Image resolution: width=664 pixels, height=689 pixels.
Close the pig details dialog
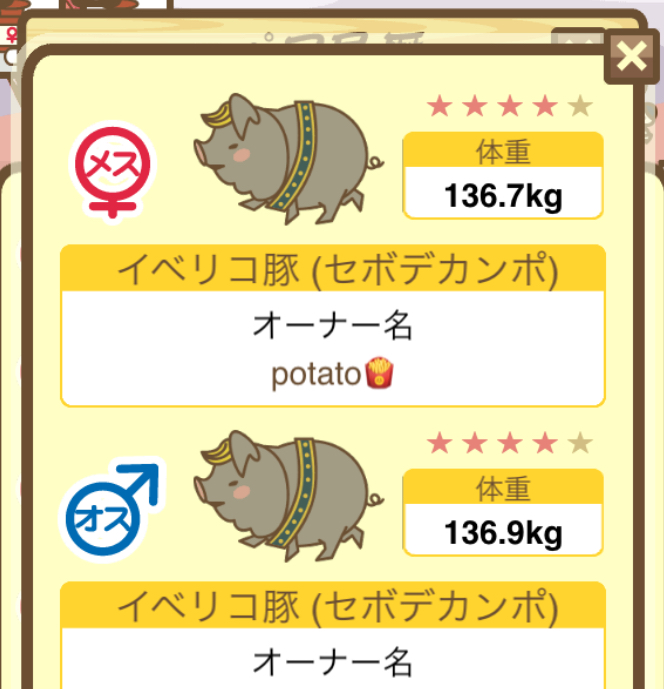point(632,57)
